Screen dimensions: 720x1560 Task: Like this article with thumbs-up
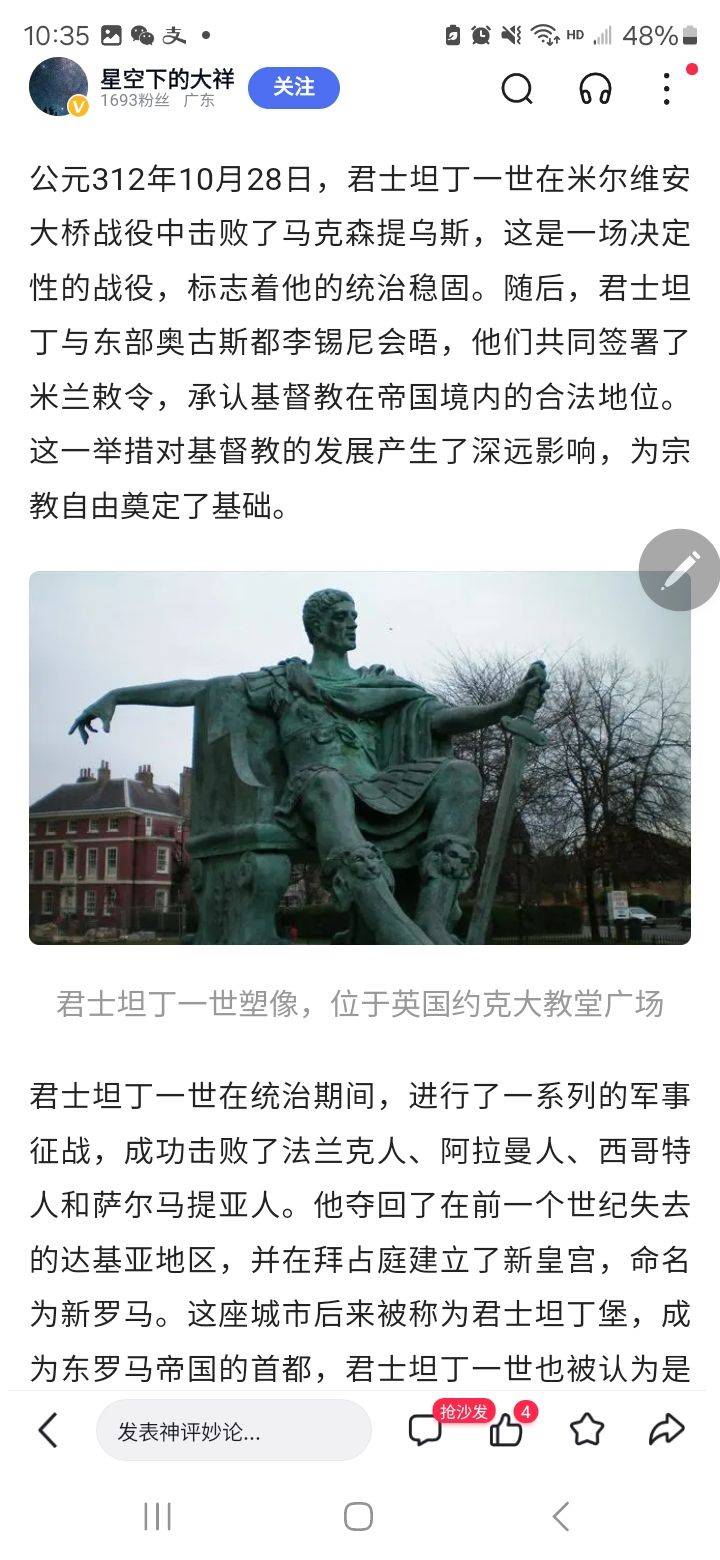[x=506, y=1431]
